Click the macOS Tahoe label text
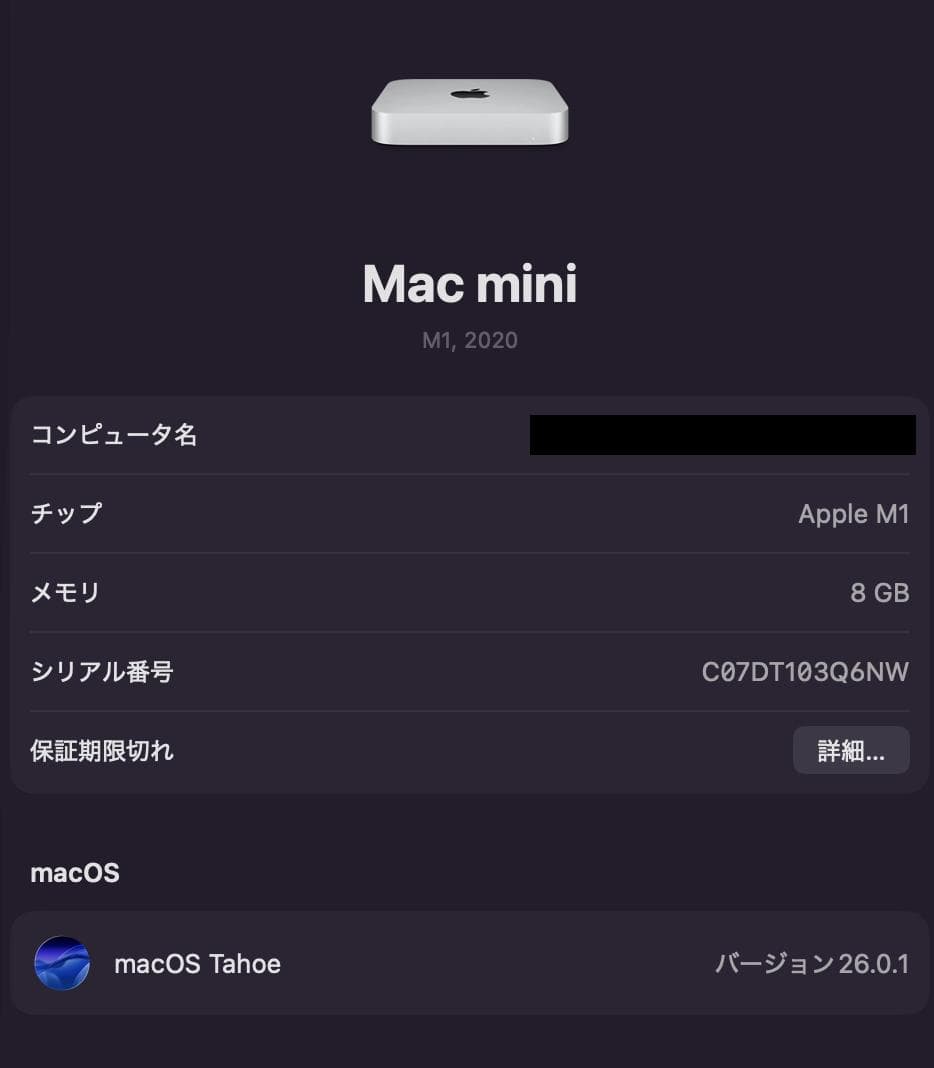This screenshot has width=934, height=1068. click(198, 963)
